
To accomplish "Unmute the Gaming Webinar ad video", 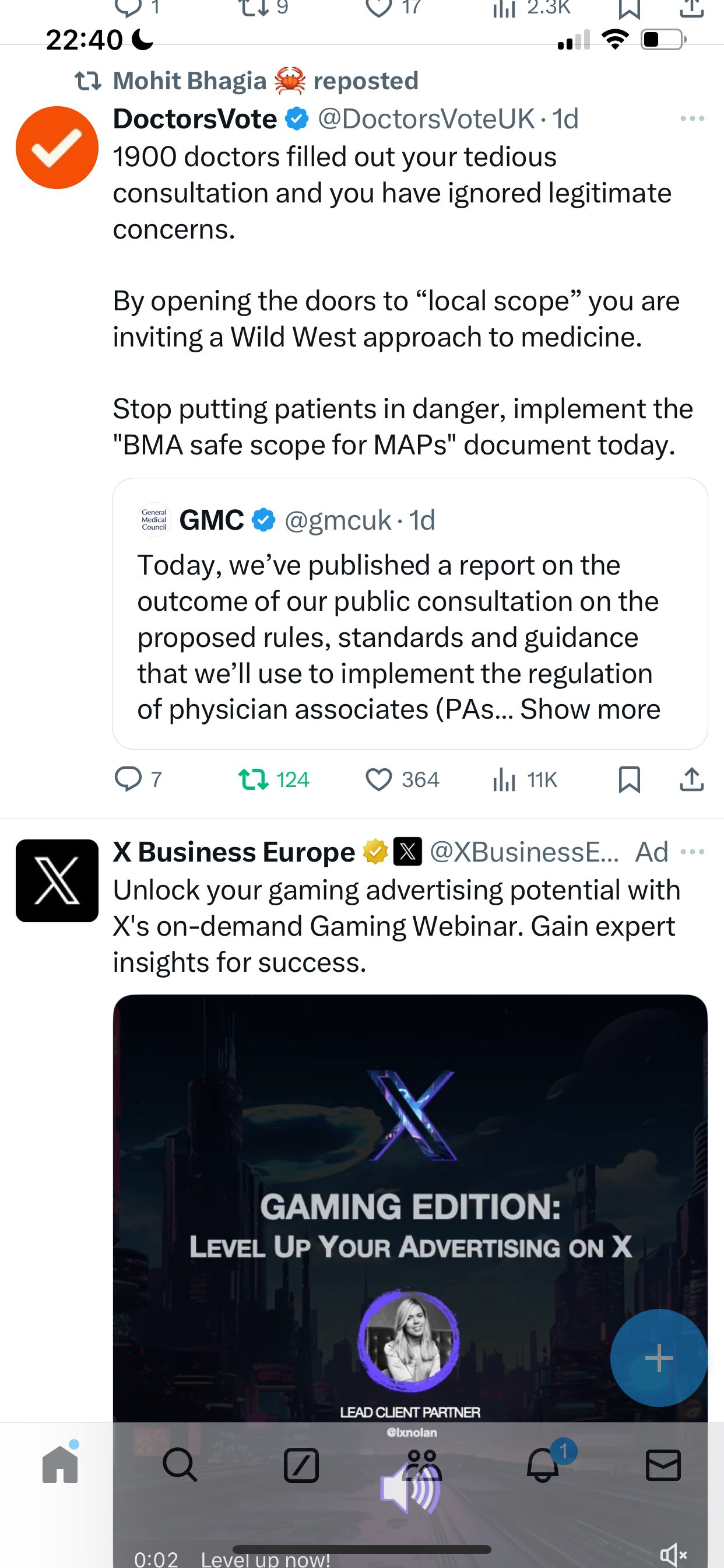I will [673, 1555].
